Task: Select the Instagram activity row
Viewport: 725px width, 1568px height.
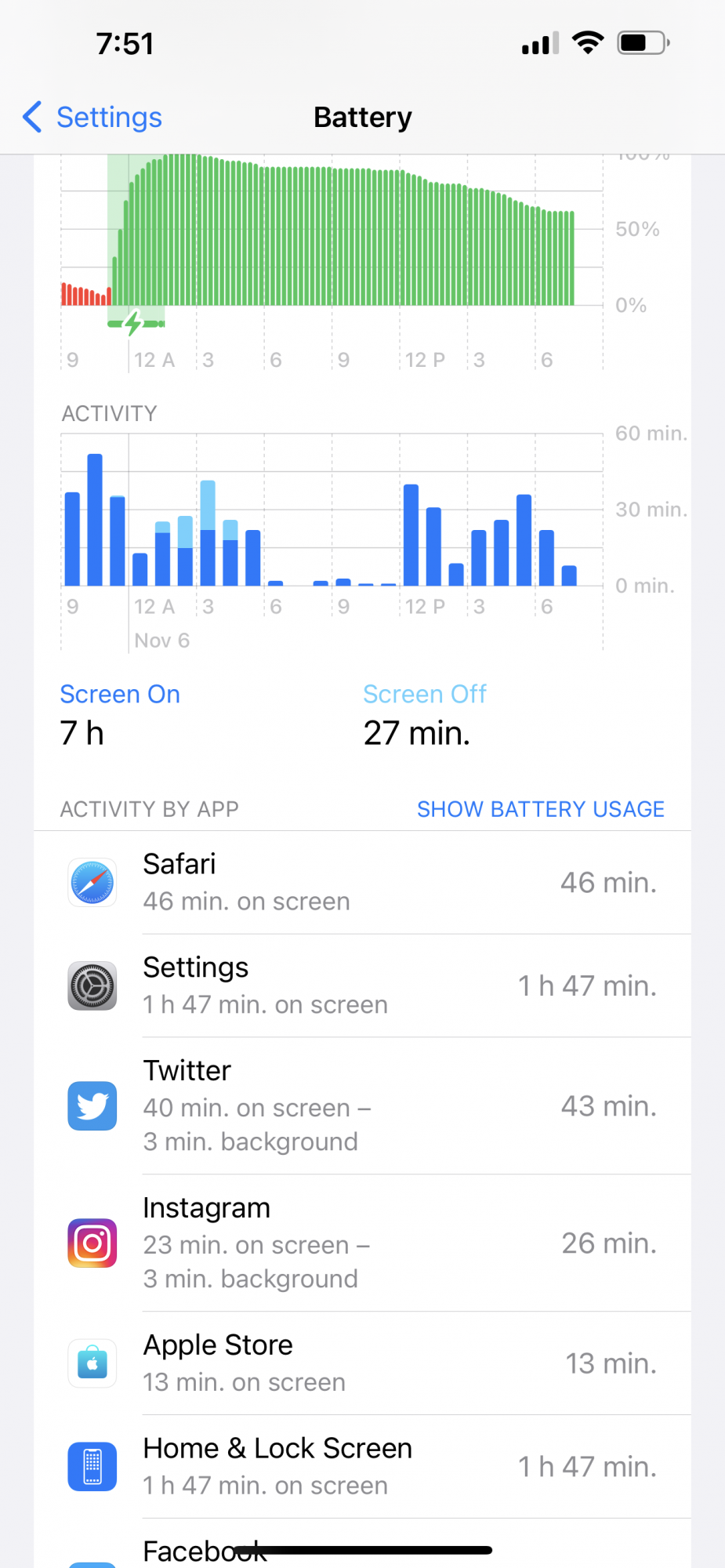Action: (362, 1243)
